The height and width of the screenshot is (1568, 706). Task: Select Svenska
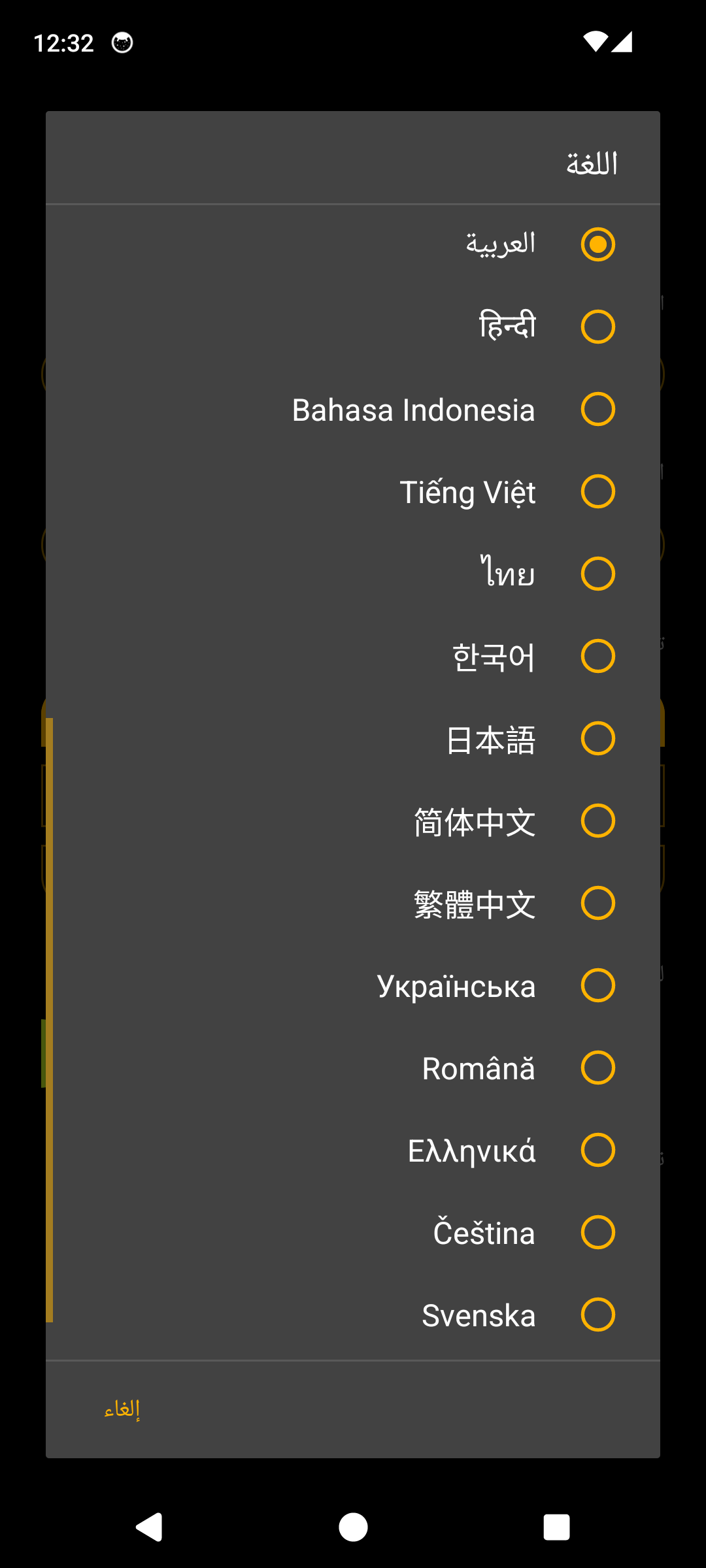click(x=353, y=1315)
